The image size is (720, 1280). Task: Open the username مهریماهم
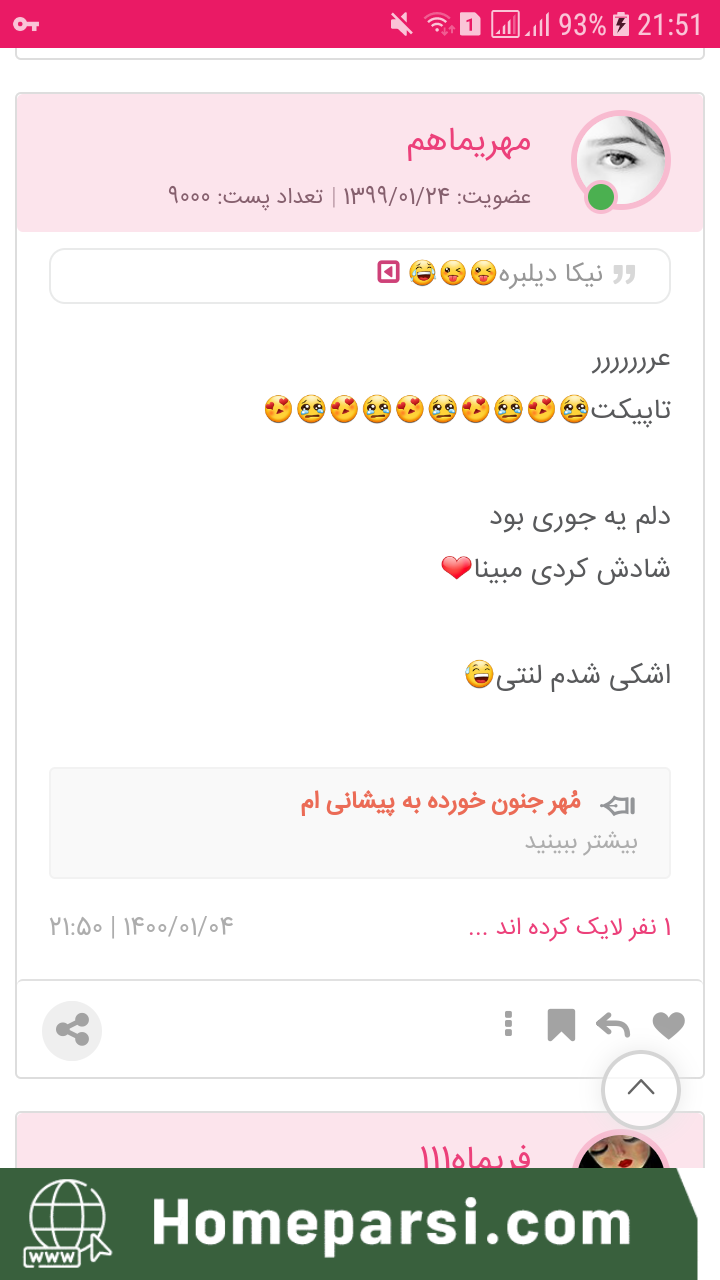(468, 142)
